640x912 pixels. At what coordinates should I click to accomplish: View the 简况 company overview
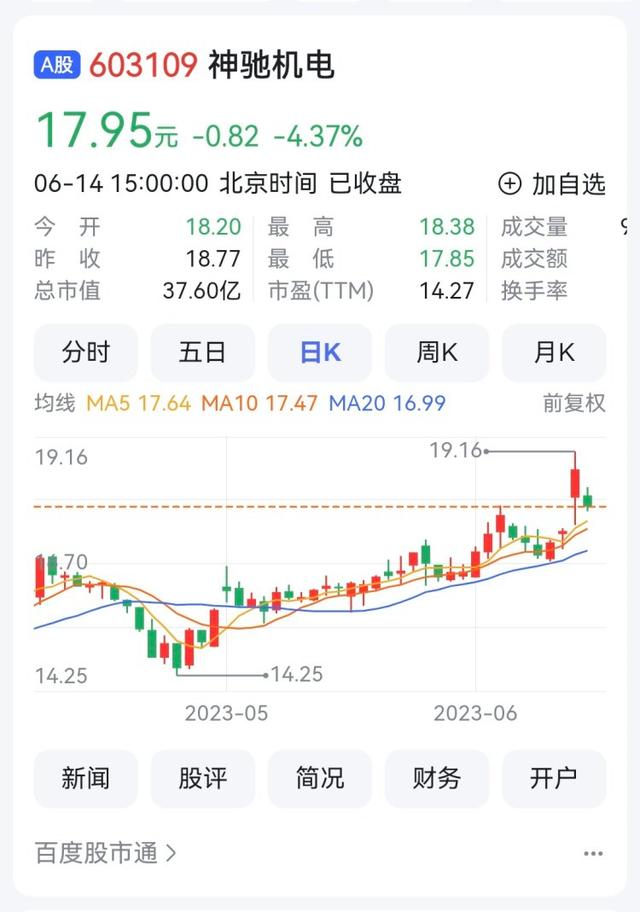tap(320, 779)
